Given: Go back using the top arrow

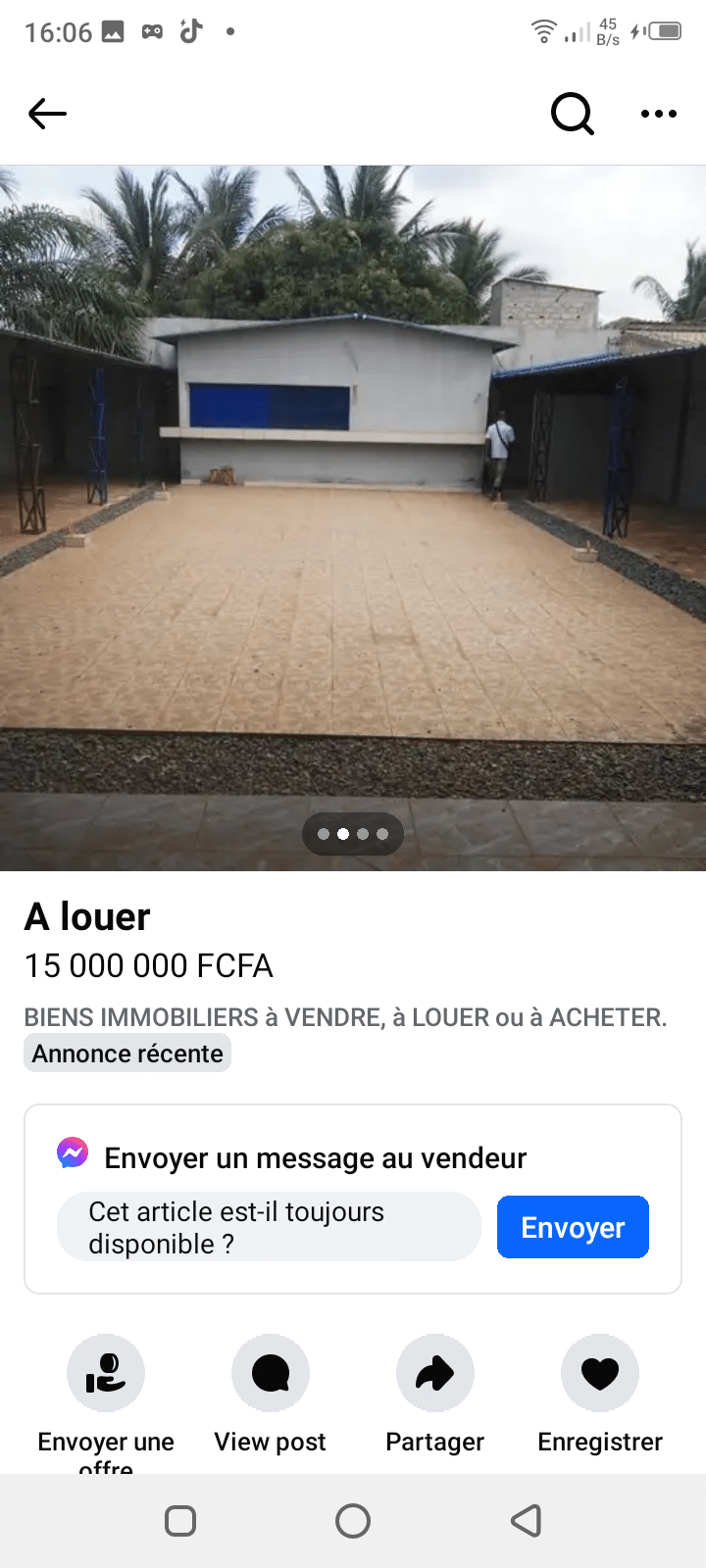Looking at the screenshot, I should pyautogui.click(x=47, y=114).
